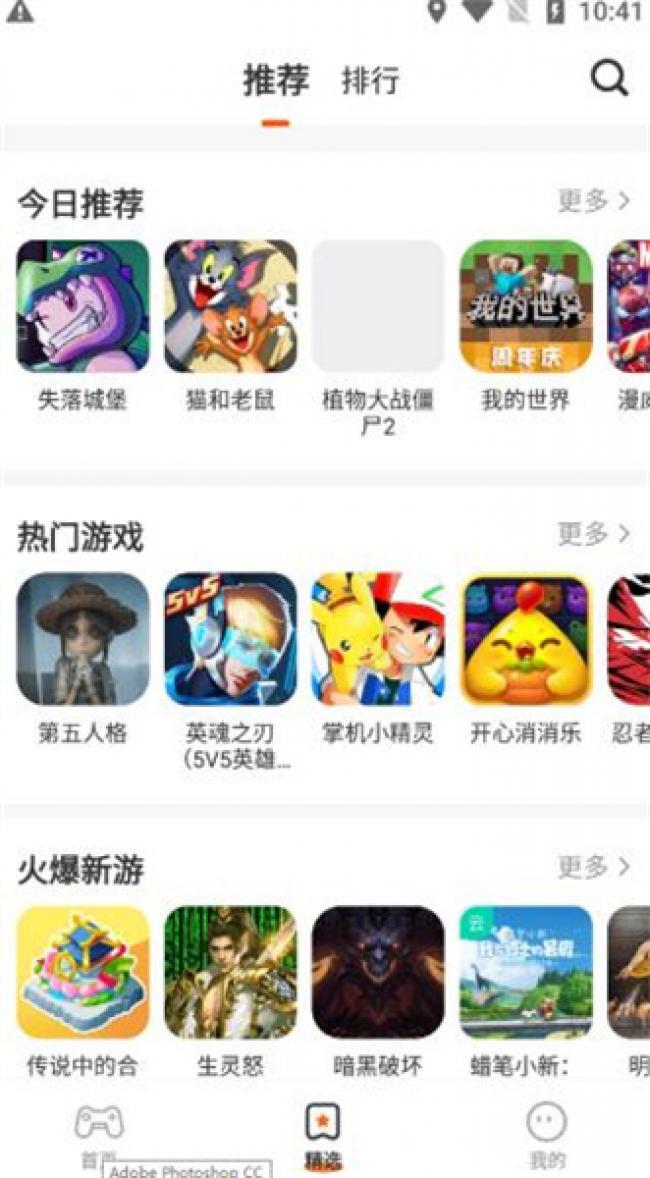Open the 传说中的合 game
This screenshot has height=1178, width=650.
coord(83,972)
